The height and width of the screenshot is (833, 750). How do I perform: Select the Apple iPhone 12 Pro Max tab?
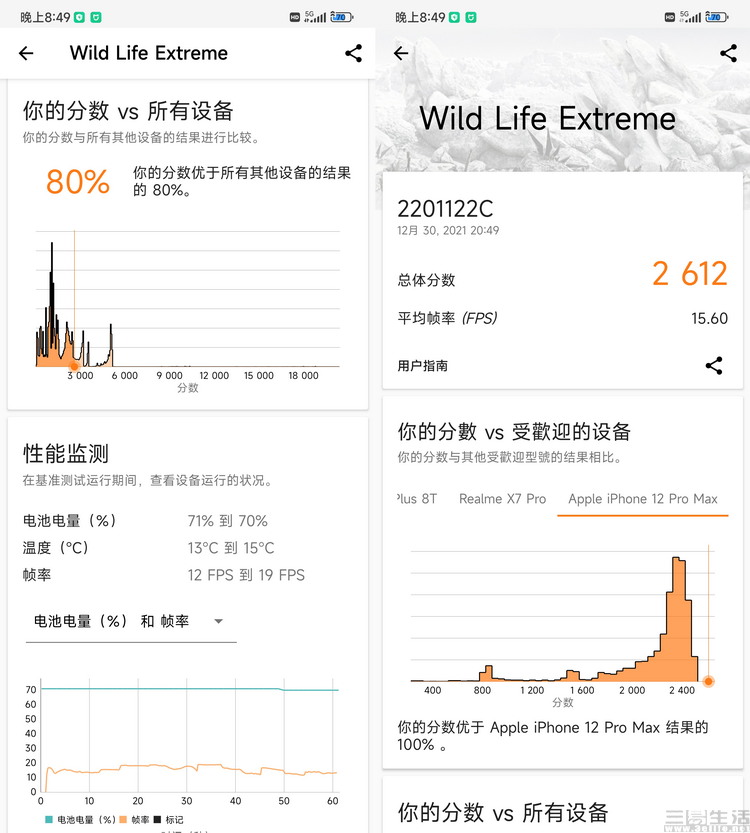[643, 499]
